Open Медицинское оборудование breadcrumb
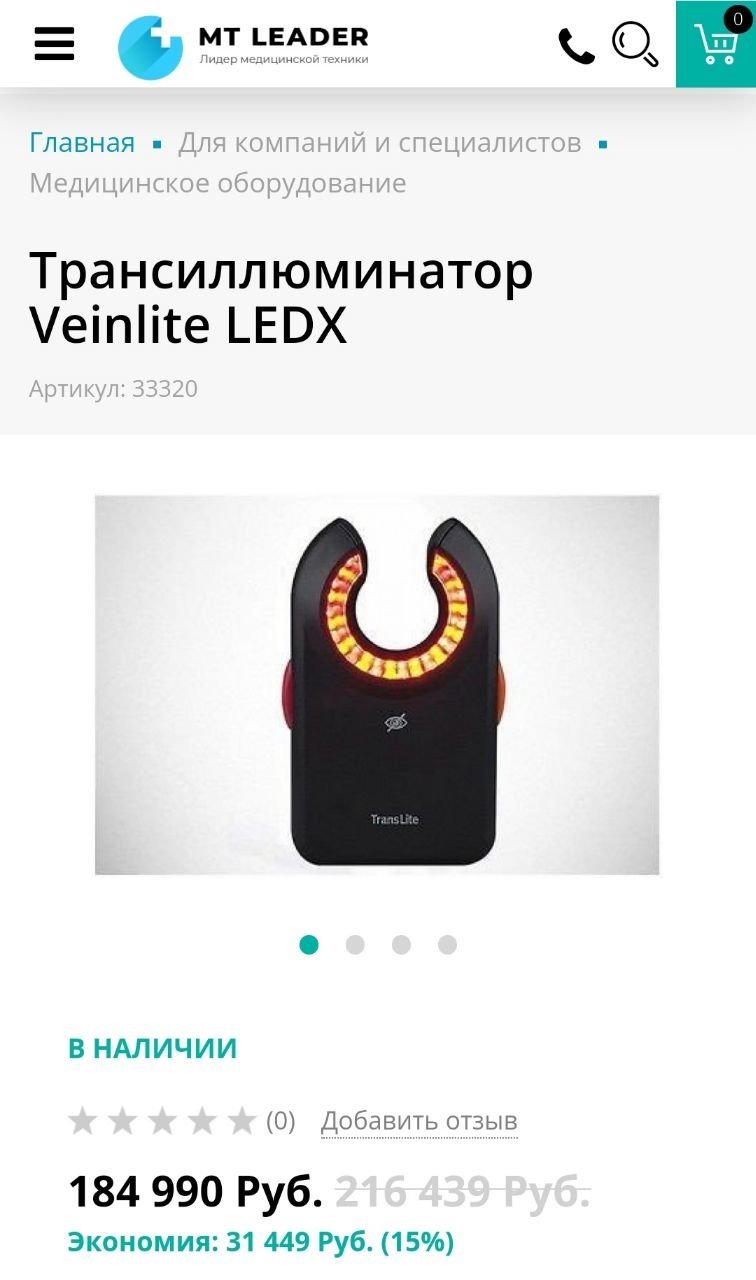 point(218,183)
